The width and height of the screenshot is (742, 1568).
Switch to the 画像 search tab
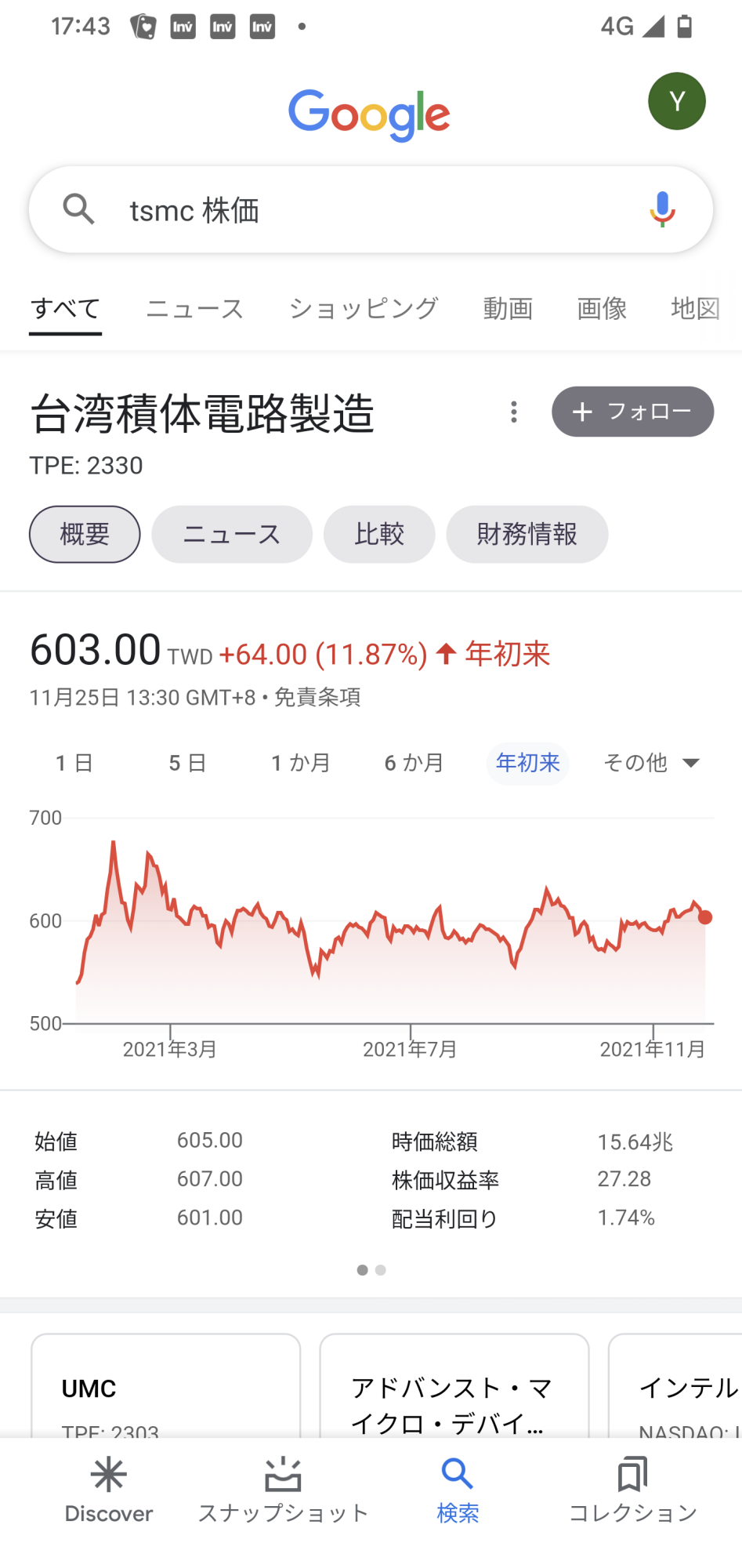tap(602, 308)
